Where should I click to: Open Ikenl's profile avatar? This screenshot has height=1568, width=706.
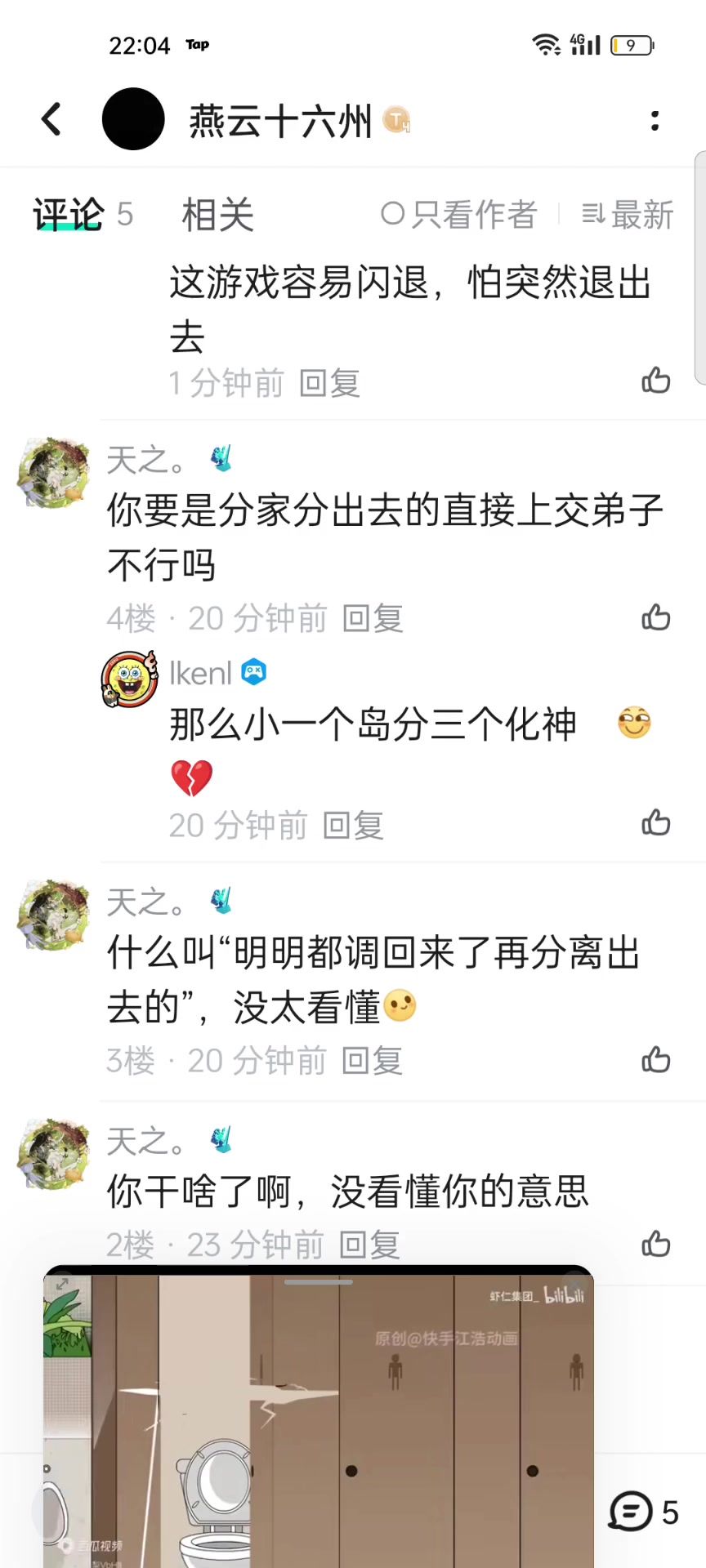pyautogui.click(x=129, y=679)
